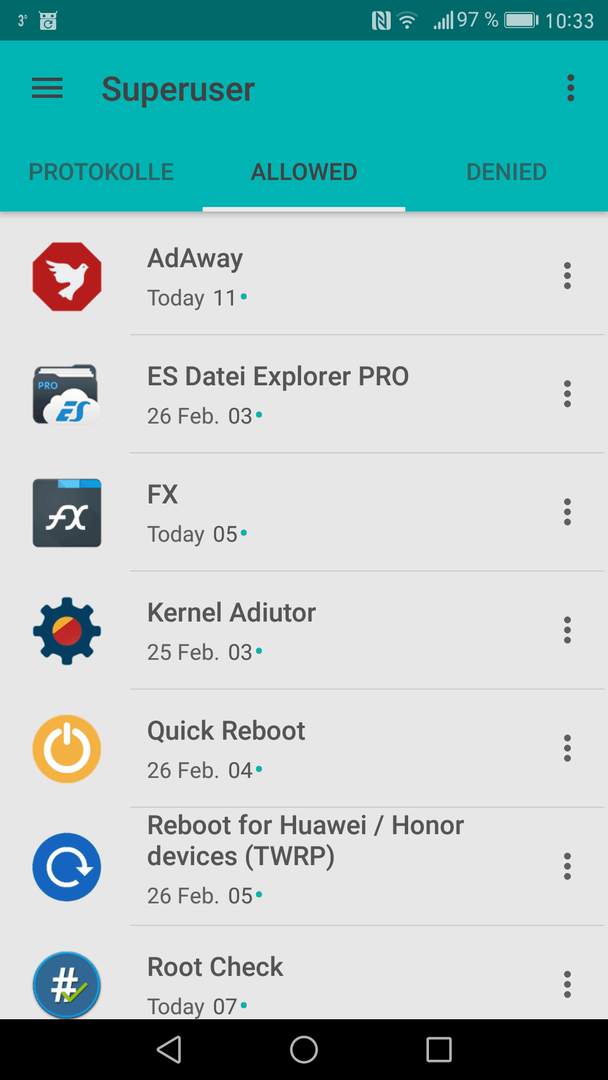Open the Superuser toolbar overflow menu
The image size is (608, 1080).
(570, 88)
